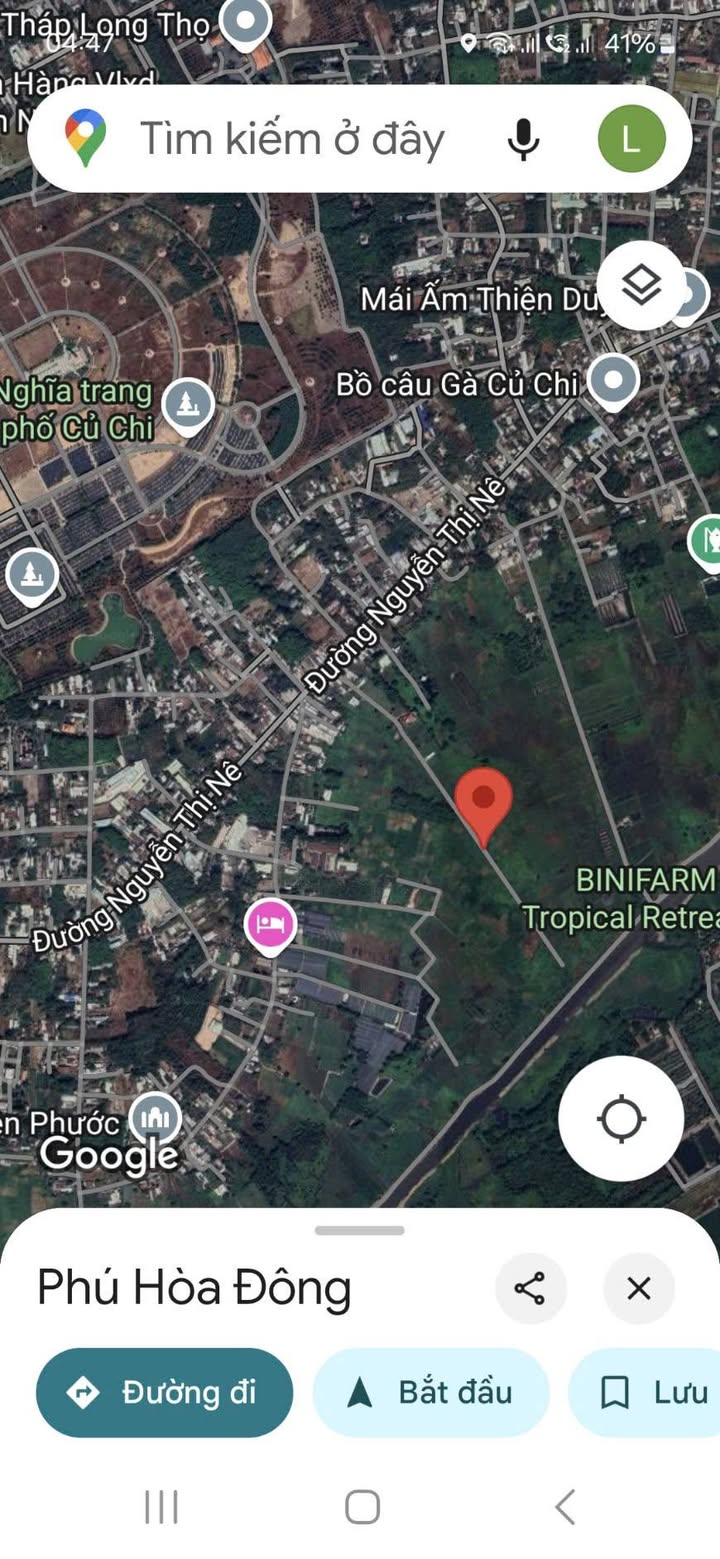The image size is (720, 1559).
Task: Start navigation with 'Bắt đầu'
Action: [431, 1392]
